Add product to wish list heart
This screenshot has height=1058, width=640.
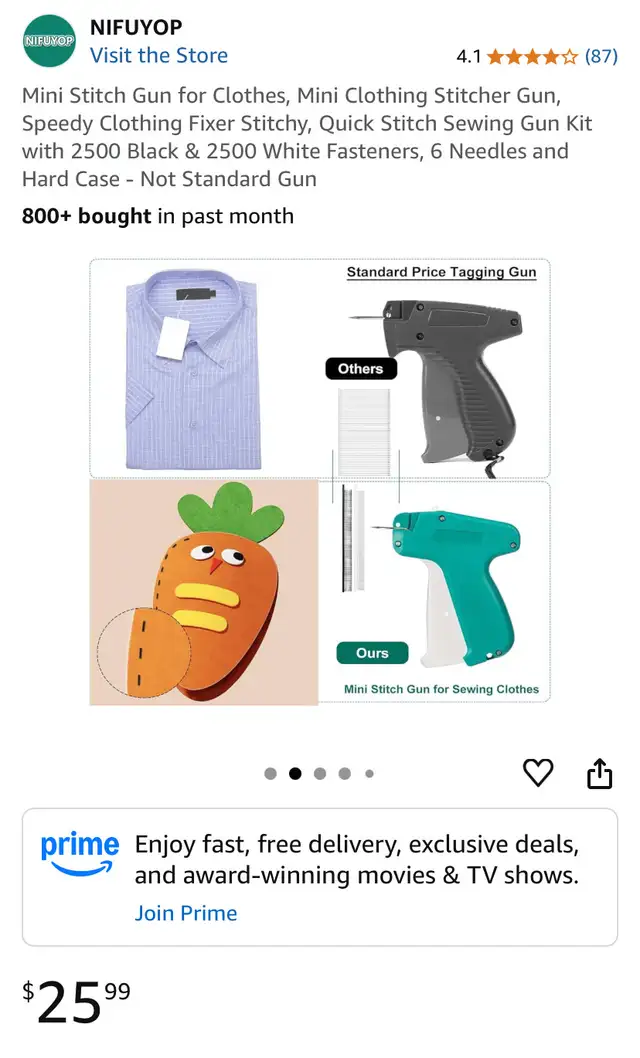pyautogui.click(x=538, y=772)
